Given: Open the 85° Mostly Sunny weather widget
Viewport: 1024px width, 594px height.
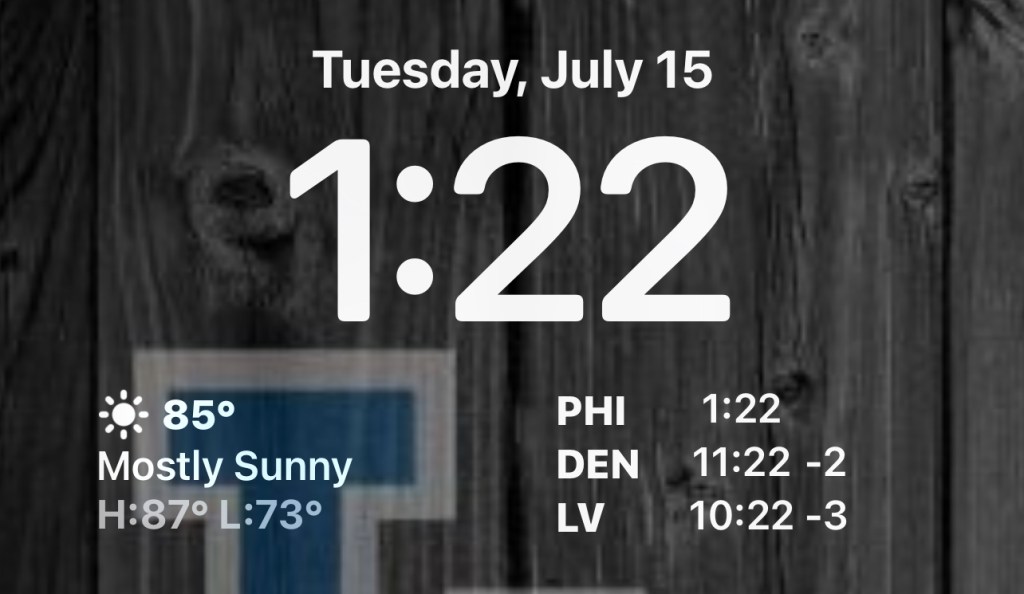Looking at the screenshot, I should (225, 465).
